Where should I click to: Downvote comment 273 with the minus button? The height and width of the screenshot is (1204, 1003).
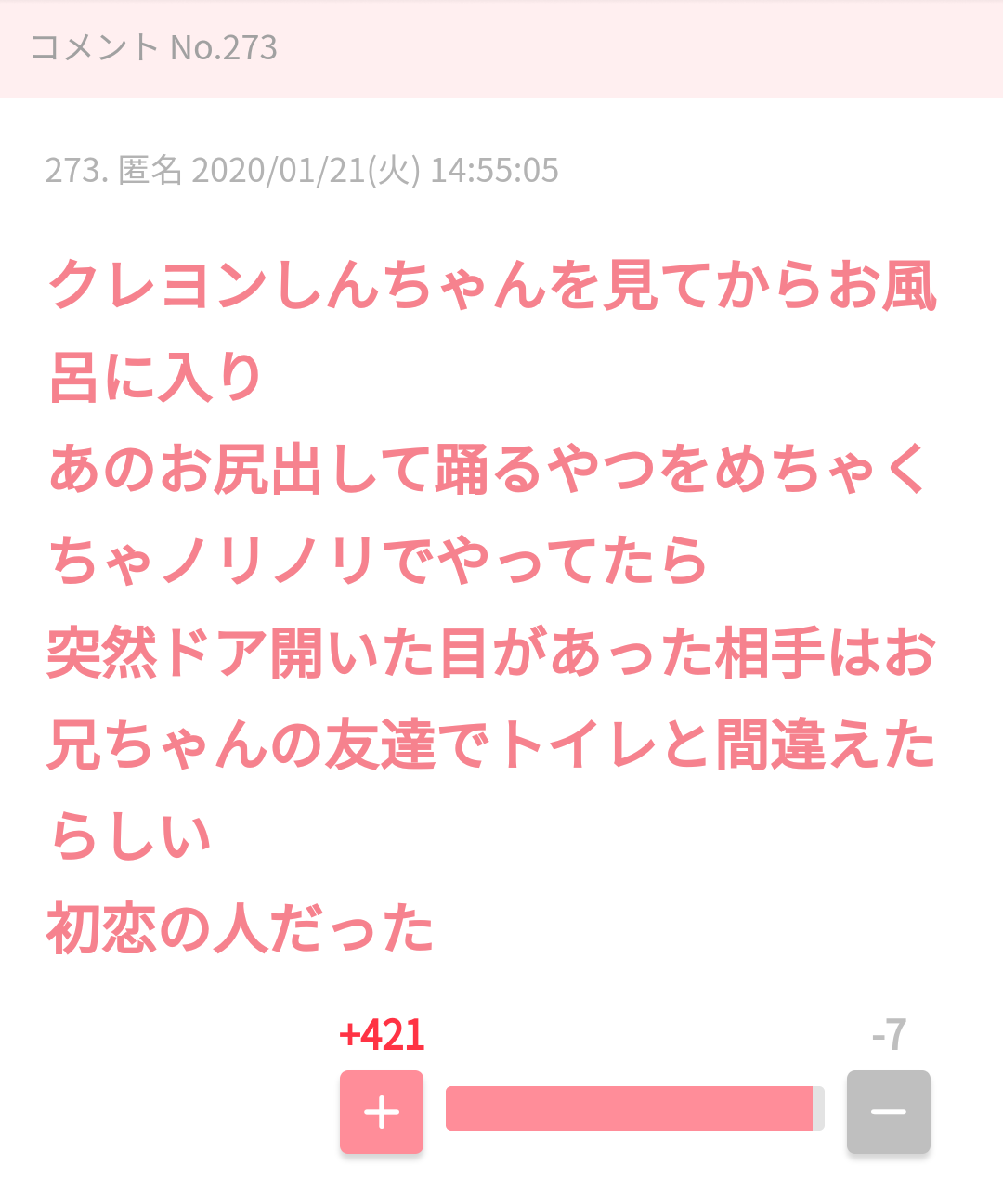click(888, 1111)
